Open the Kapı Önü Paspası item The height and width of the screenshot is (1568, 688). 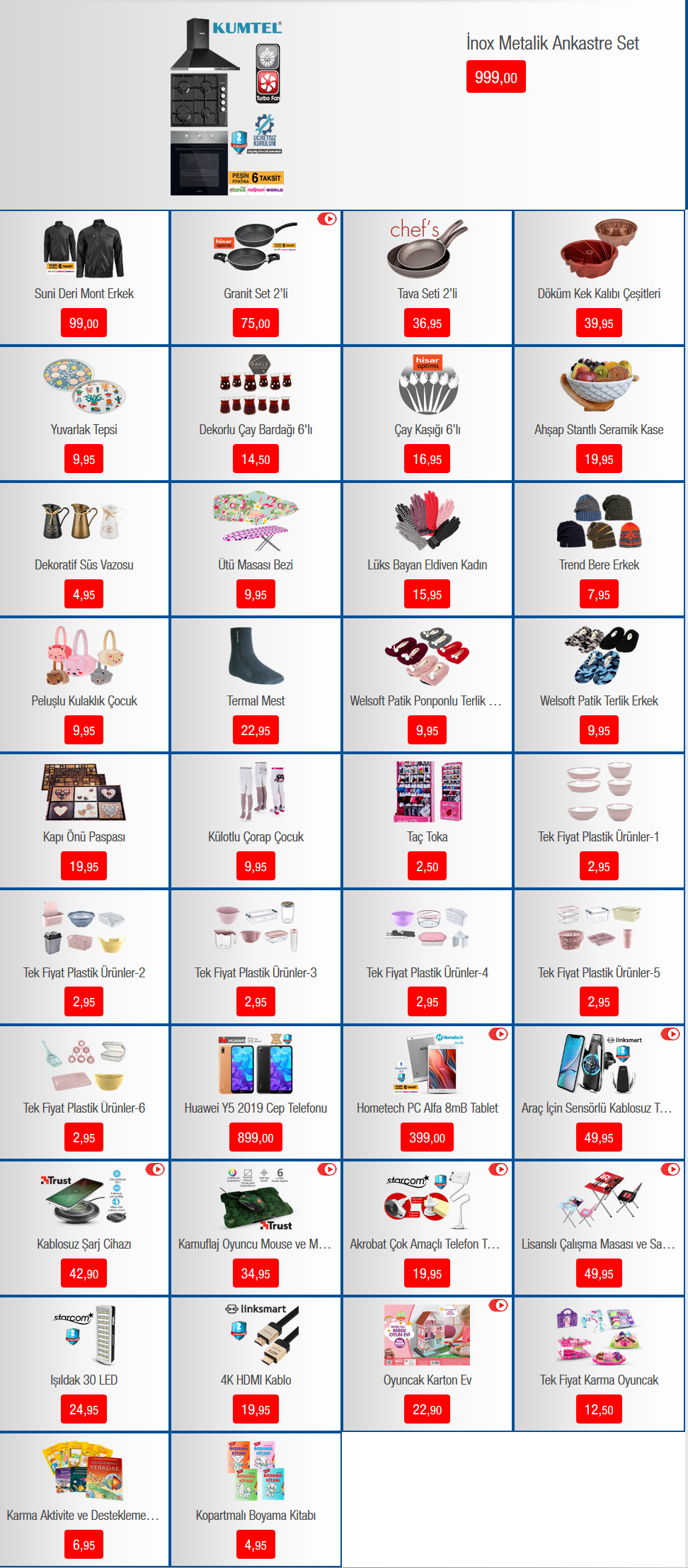coord(84,821)
